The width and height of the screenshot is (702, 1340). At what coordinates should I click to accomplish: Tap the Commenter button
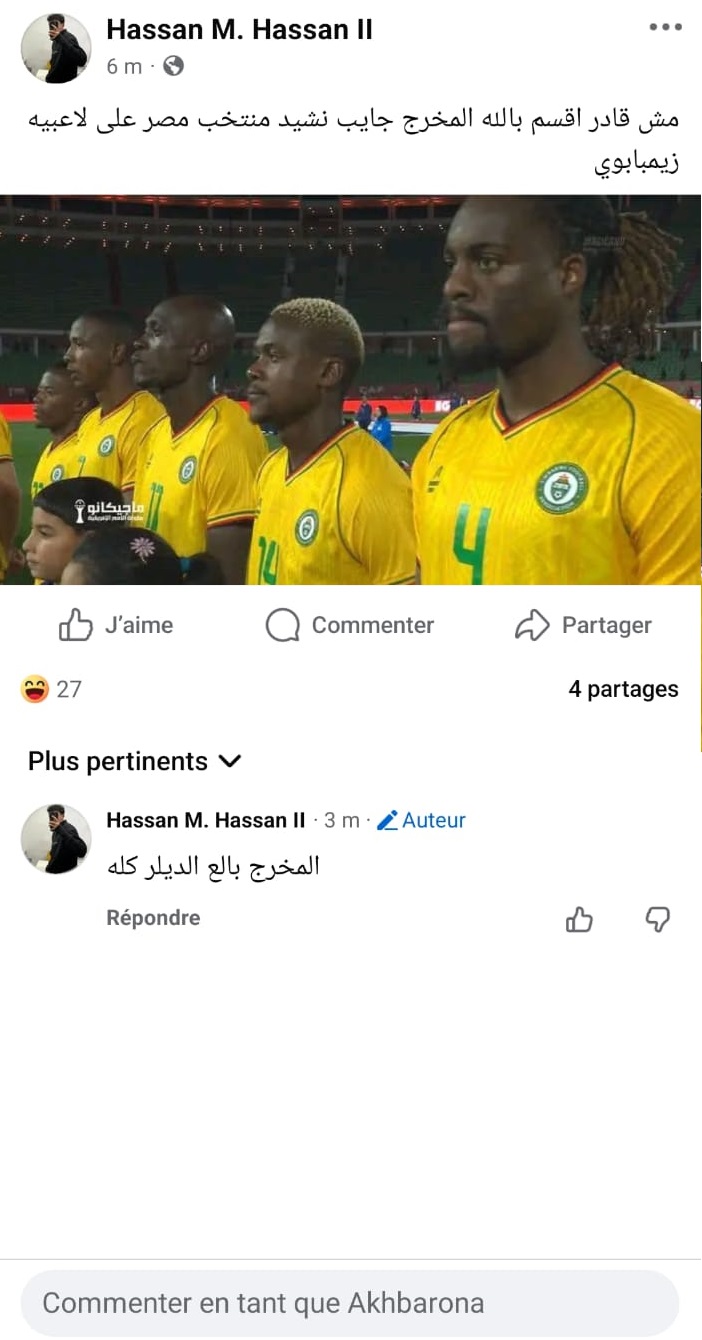[350, 625]
